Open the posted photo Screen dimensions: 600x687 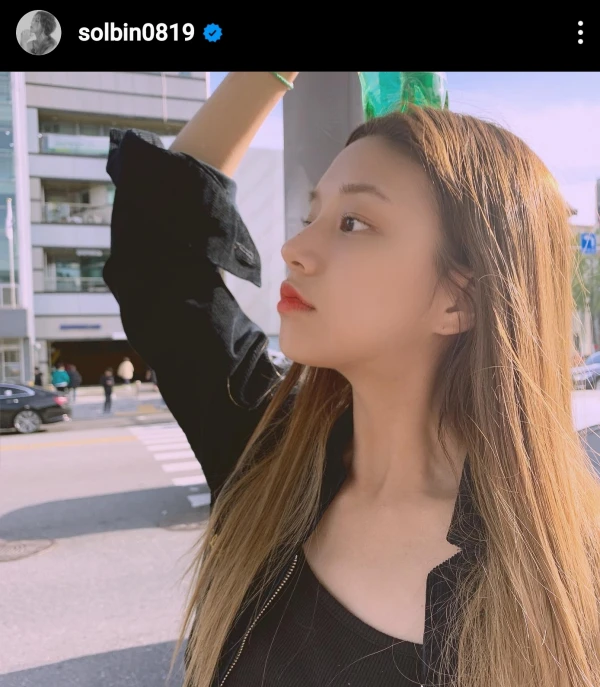[300, 380]
